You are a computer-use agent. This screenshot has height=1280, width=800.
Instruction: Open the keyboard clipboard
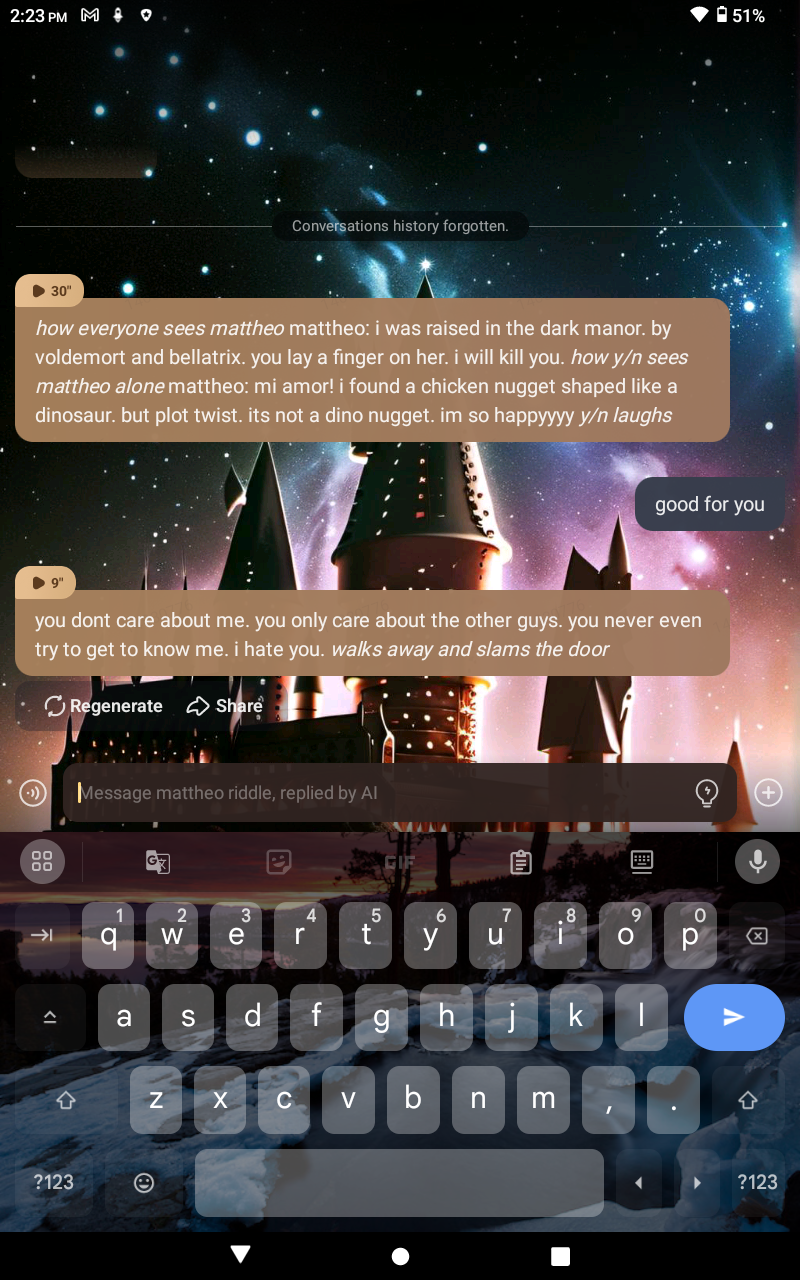(x=520, y=862)
